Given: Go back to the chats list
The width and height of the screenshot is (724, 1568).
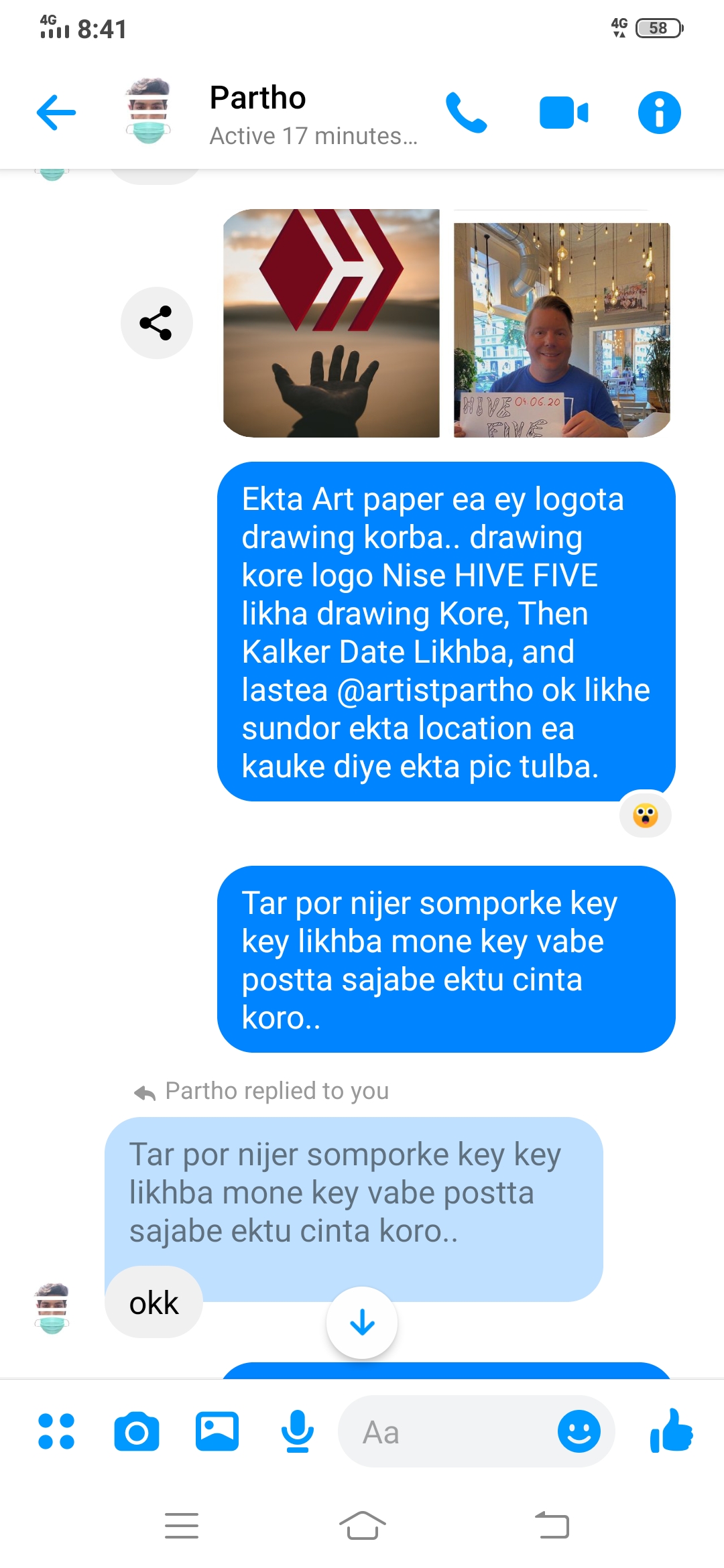Looking at the screenshot, I should [x=56, y=112].
